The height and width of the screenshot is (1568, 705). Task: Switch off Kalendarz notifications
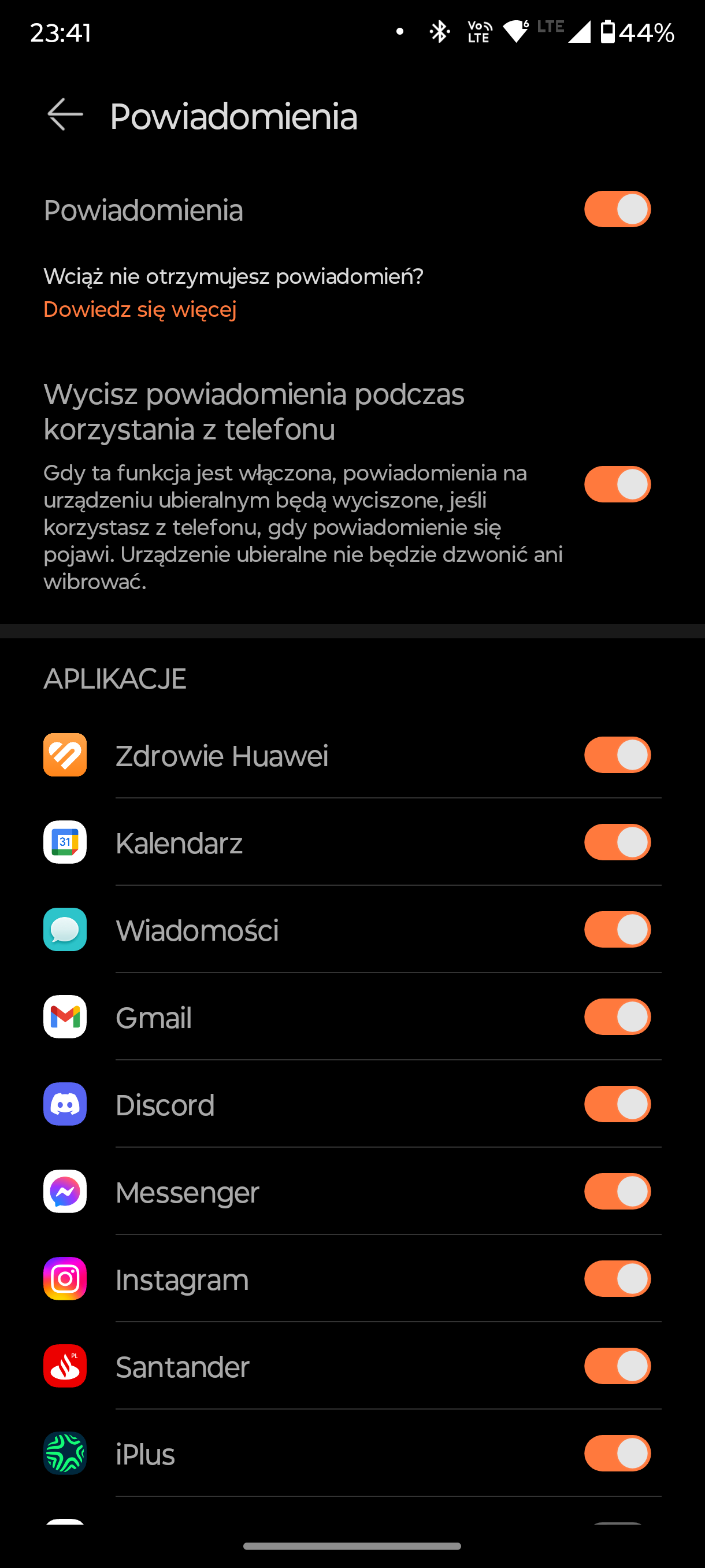click(x=617, y=842)
